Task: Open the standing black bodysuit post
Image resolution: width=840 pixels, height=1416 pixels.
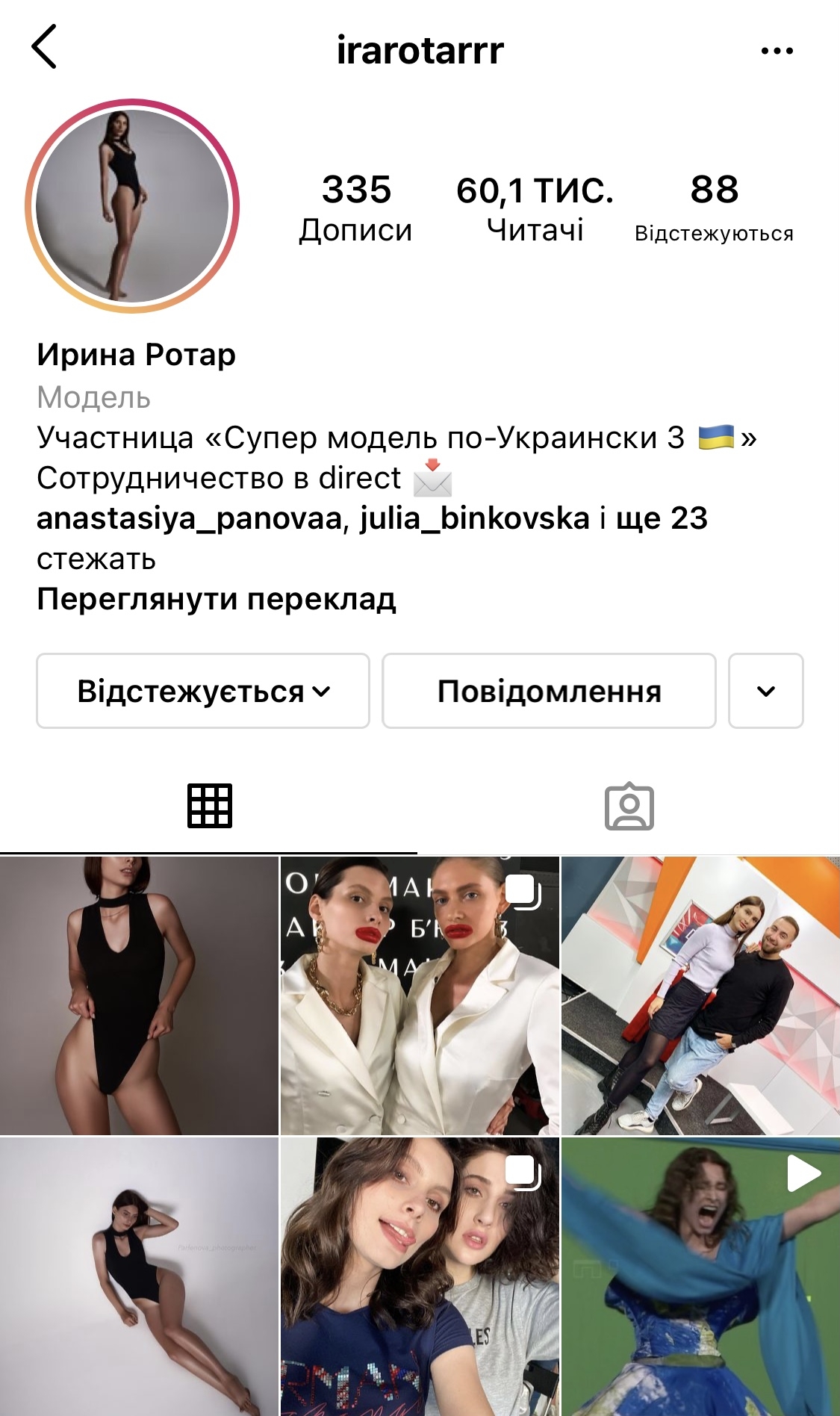Action: (x=139, y=996)
